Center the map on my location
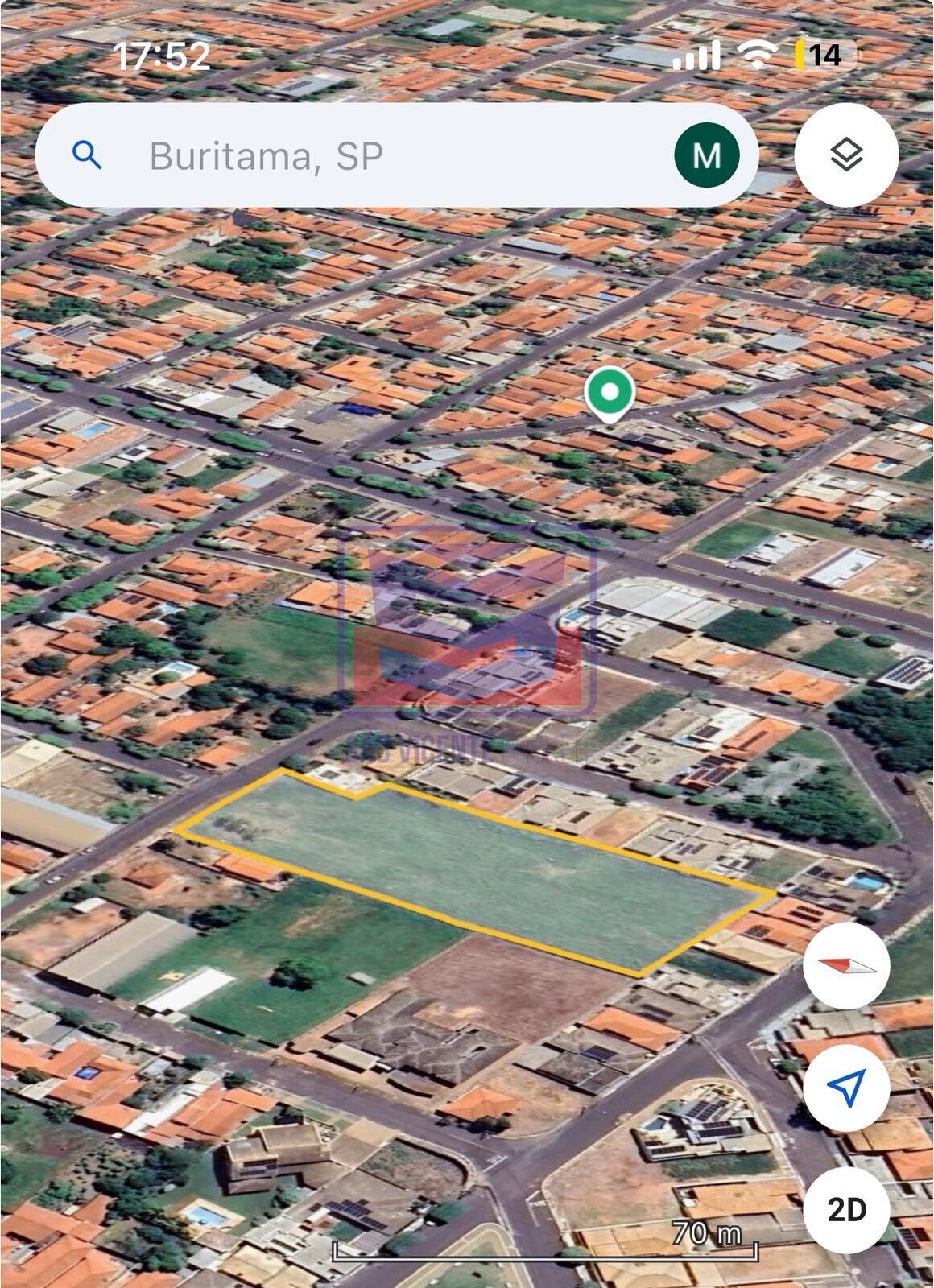 pyautogui.click(x=846, y=1088)
